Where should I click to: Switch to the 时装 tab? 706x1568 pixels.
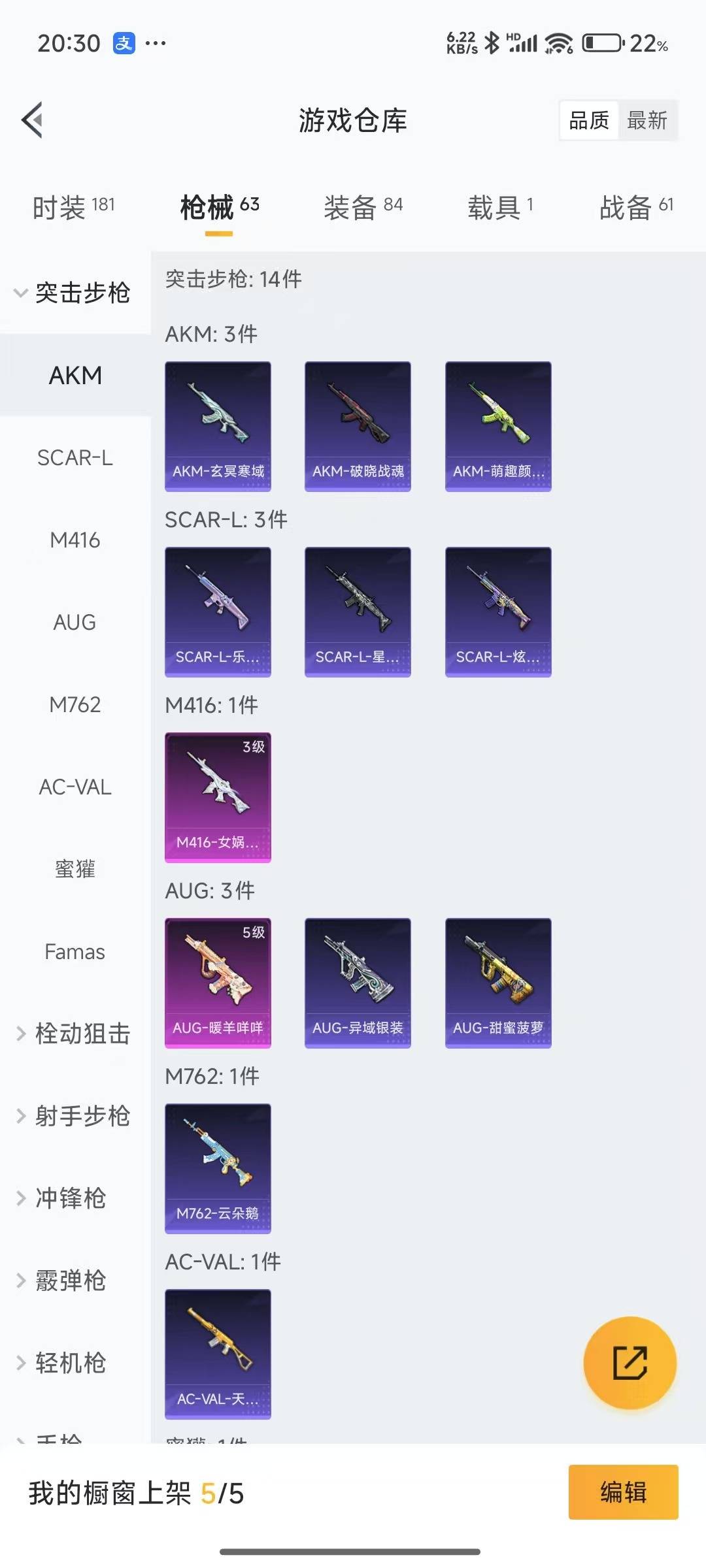tap(73, 206)
